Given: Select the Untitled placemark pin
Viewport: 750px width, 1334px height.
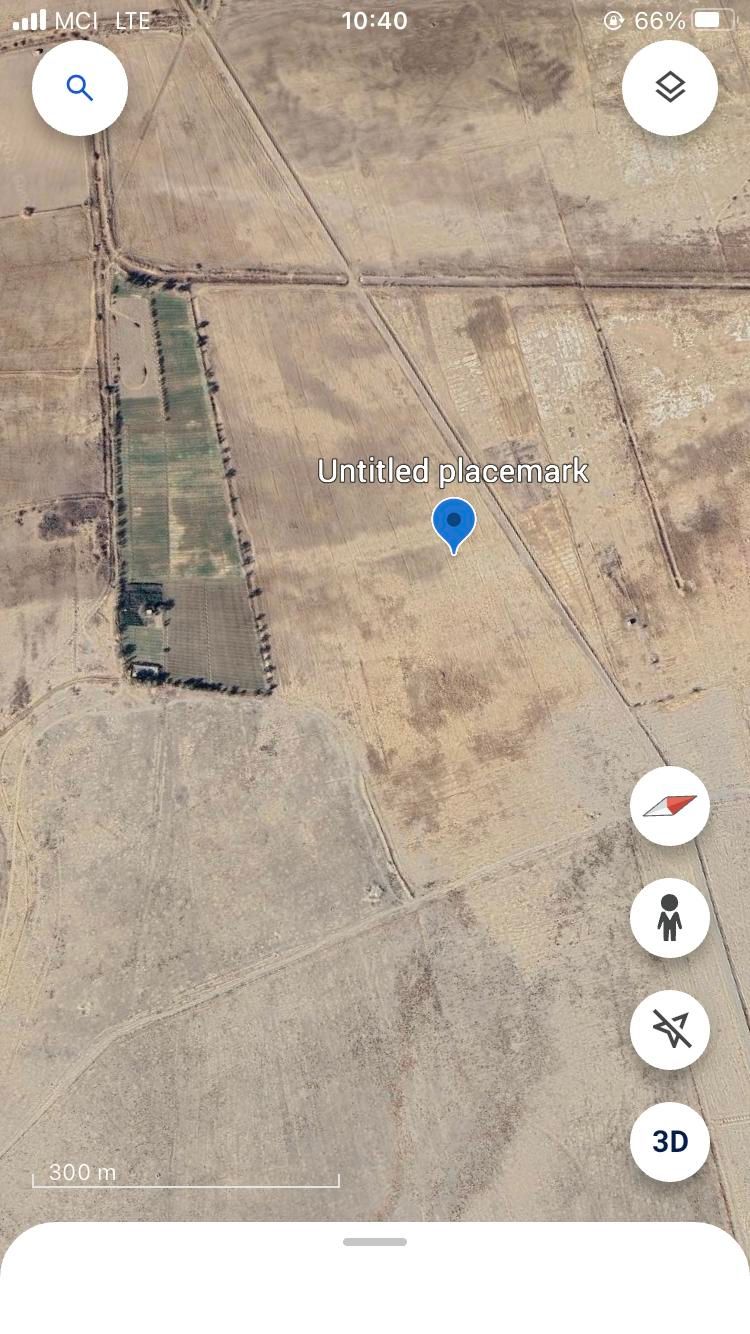Looking at the screenshot, I should (454, 523).
